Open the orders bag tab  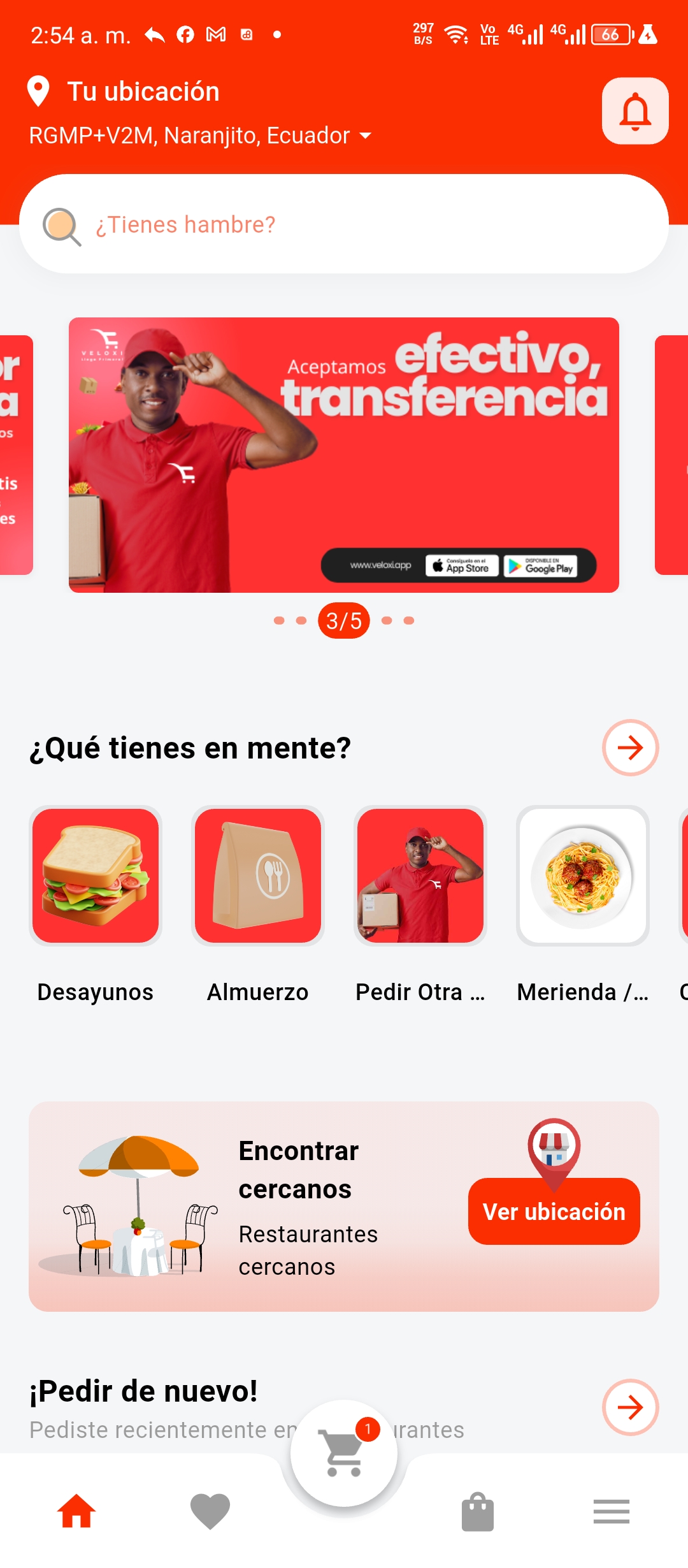click(x=478, y=1513)
